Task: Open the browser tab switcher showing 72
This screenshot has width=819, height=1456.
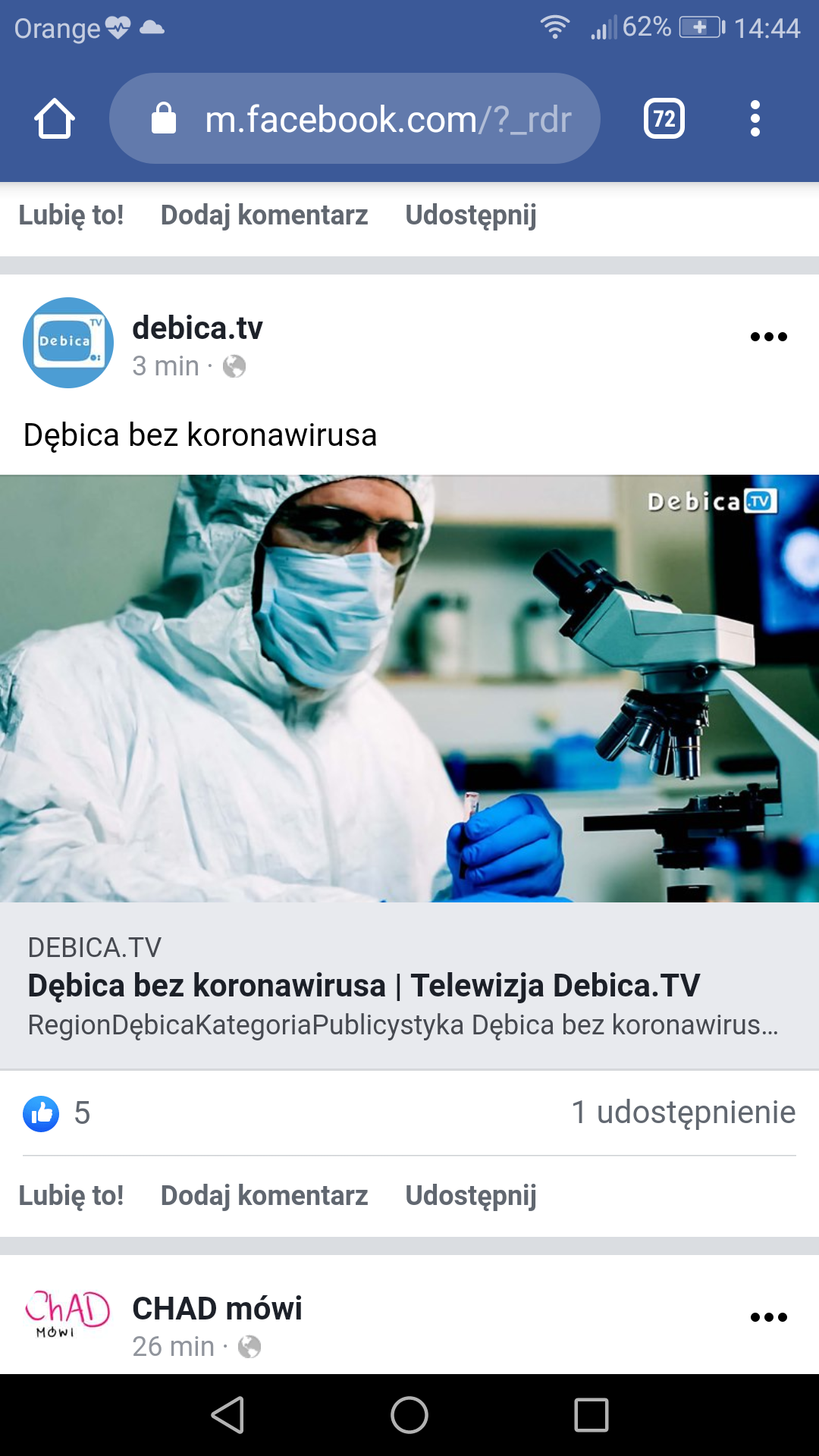Action: coord(664,119)
